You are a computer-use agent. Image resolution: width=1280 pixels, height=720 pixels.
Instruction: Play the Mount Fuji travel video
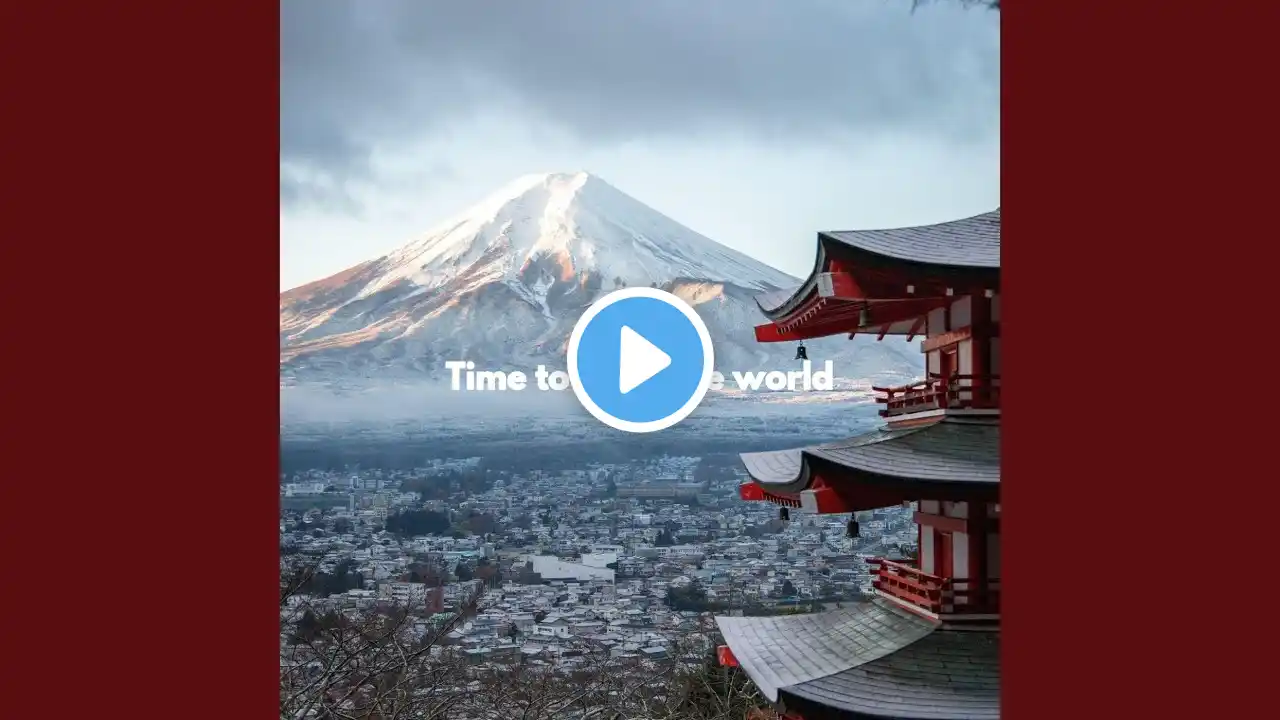pos(640,360)
